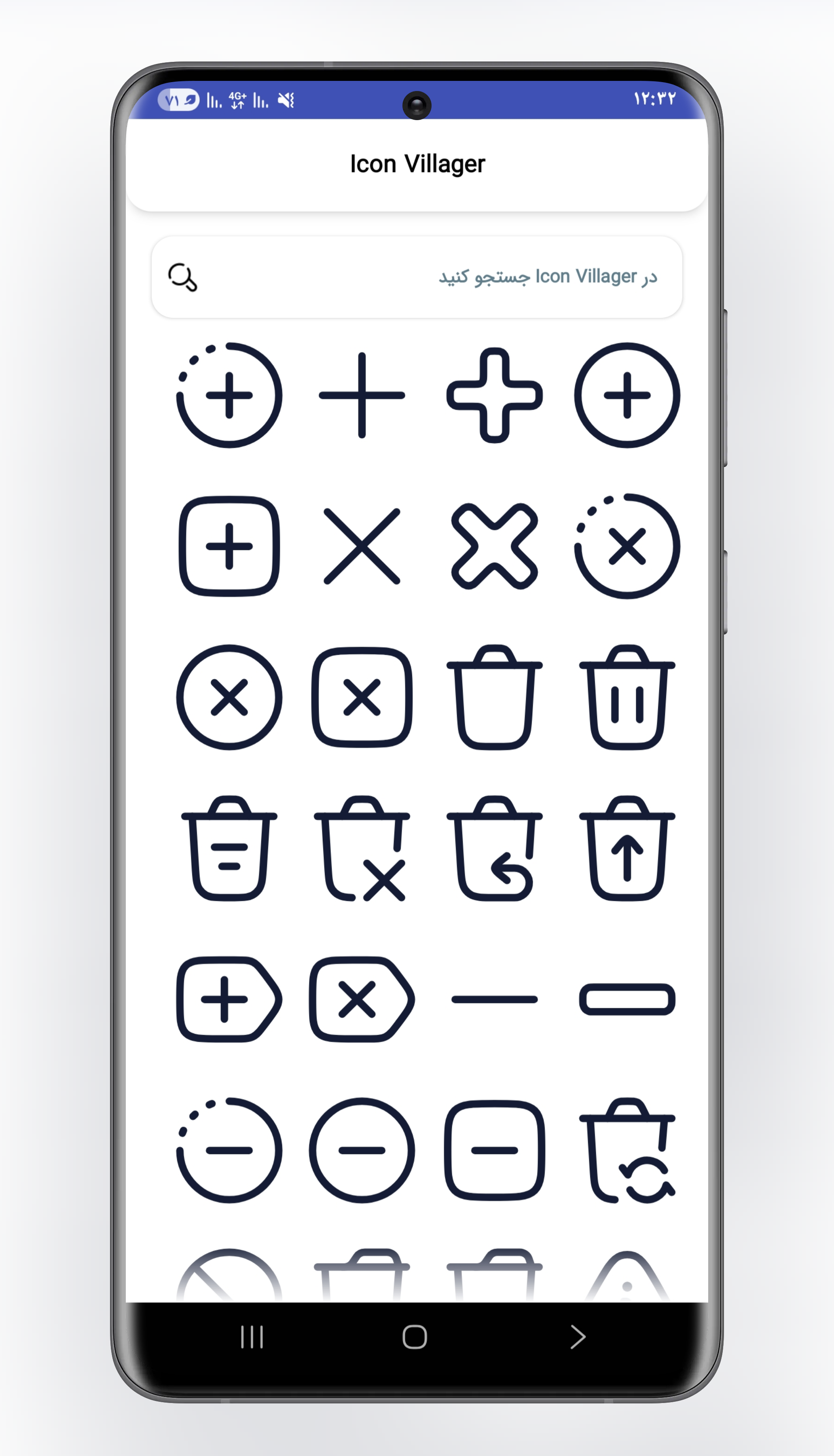The width and height of the screenshot is (834, 1456).
Task: Select the plain minus line icon
Action: 494,999
